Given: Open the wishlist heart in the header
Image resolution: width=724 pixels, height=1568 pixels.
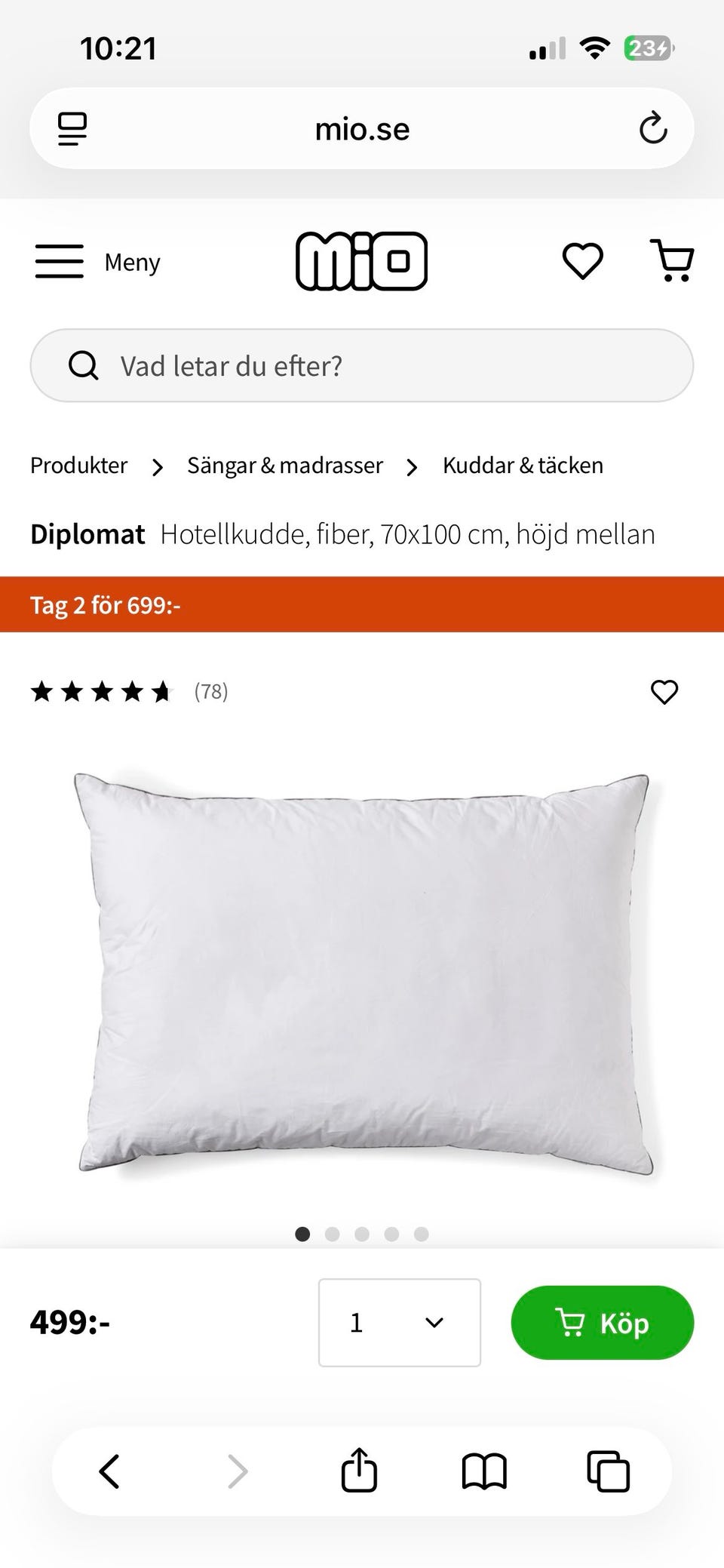Looking at the screenshot, I should tap(582, 261).
